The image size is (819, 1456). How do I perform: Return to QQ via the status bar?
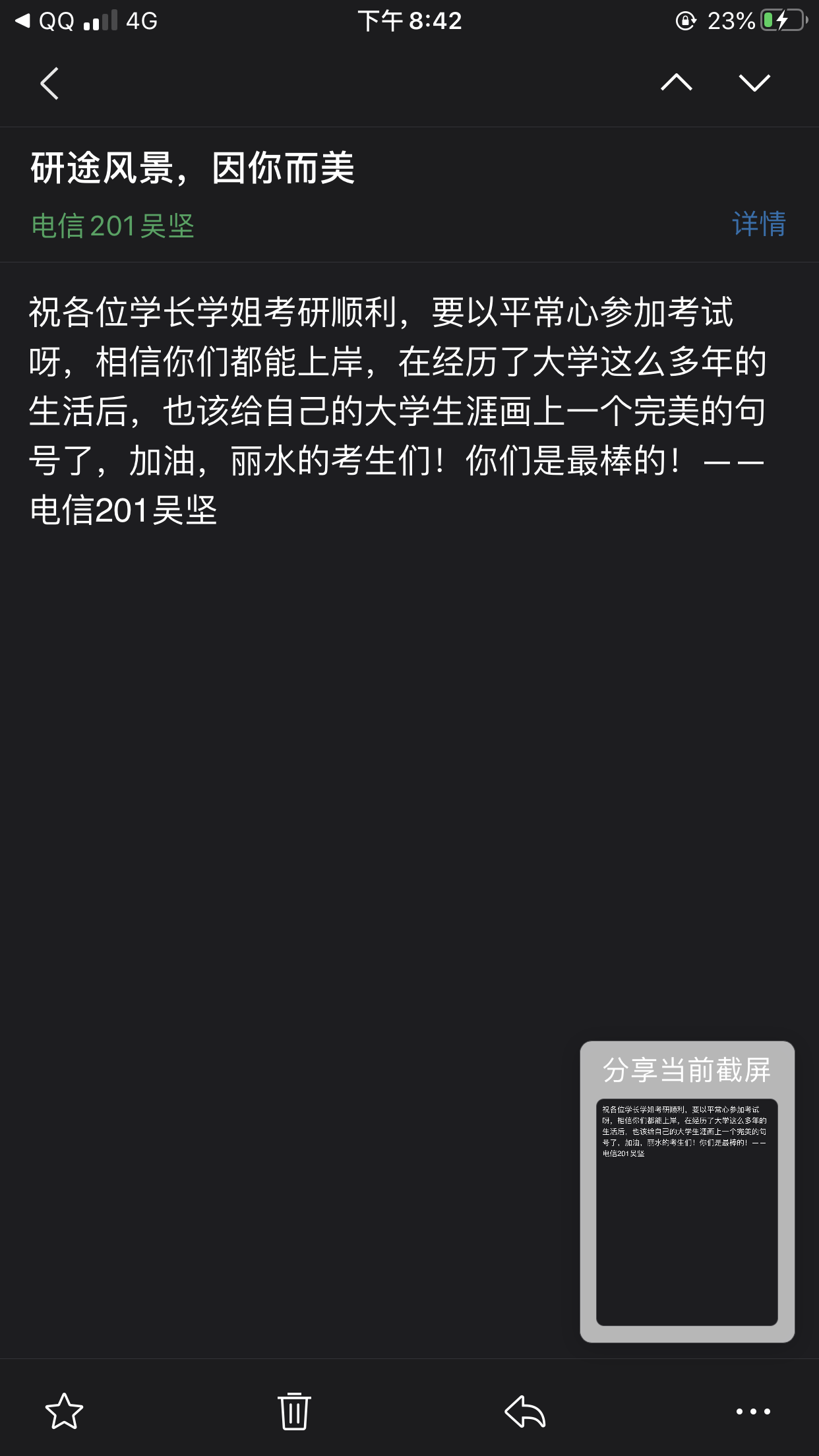45,21
